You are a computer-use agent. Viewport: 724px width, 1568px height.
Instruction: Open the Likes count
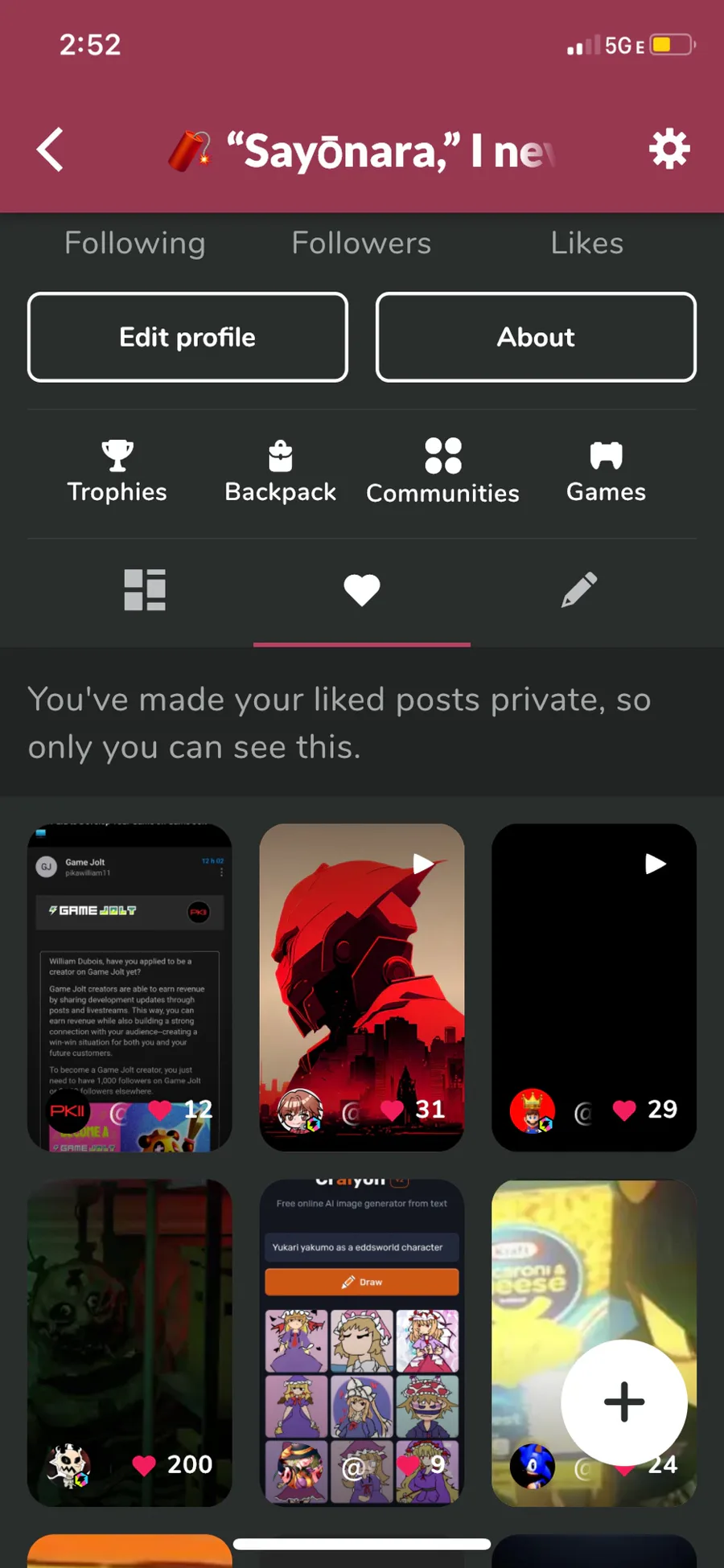pos(586,243)
